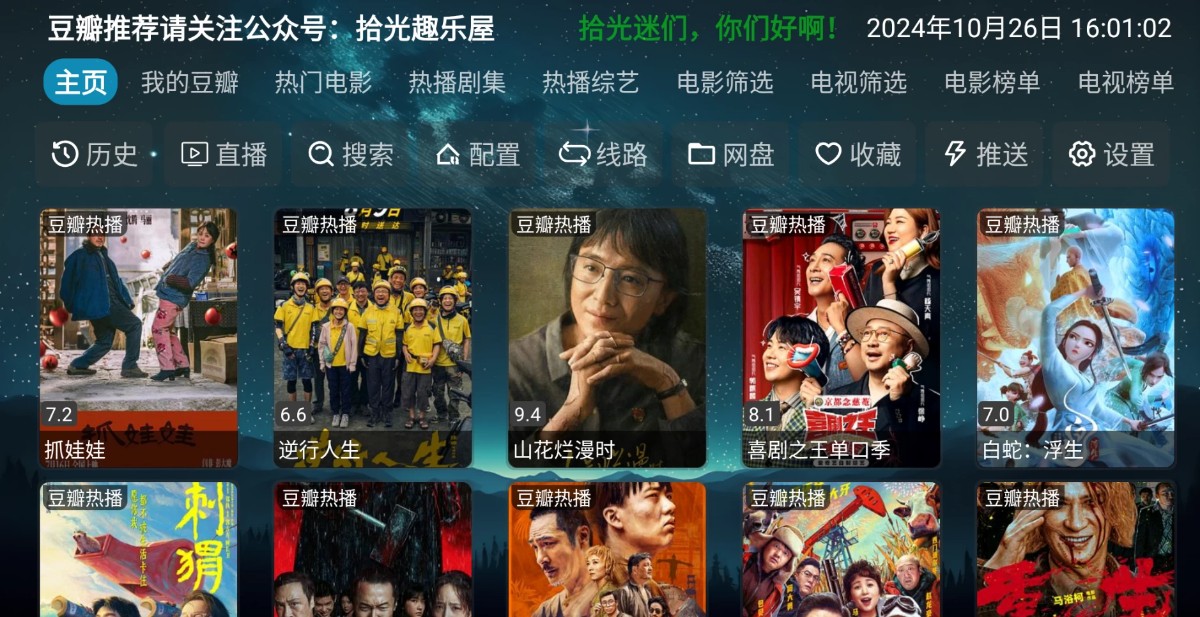Image resolution: width=1200 pixels, height=617 pixels.
Task: Open 山花烂漫时 details
Action: pyautogui.click(x=607, y=337)
